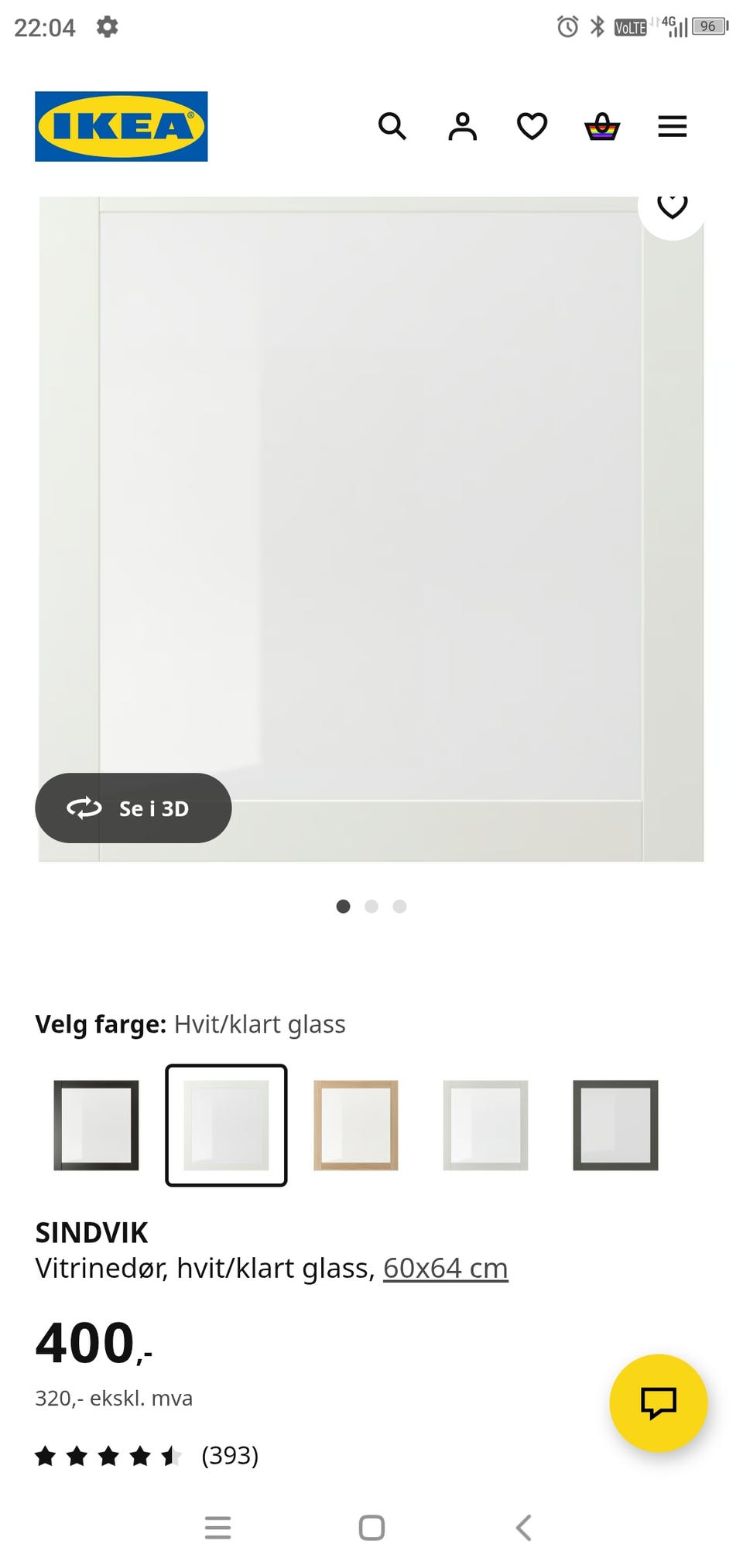
Task: View the 393 customer reviews
Action: [x=229, y=1455]
